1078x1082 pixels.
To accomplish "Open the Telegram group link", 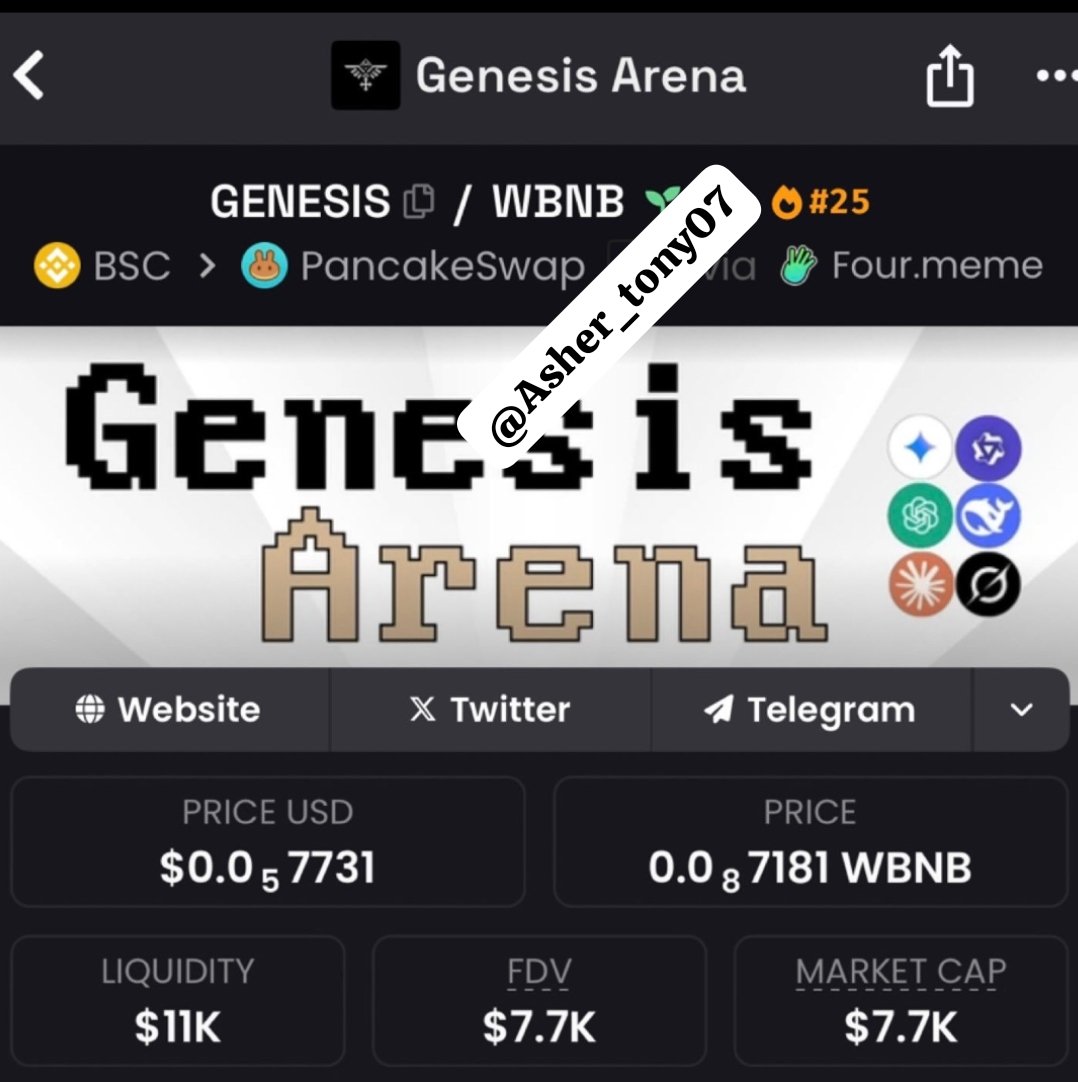I will tap(810, 710).
